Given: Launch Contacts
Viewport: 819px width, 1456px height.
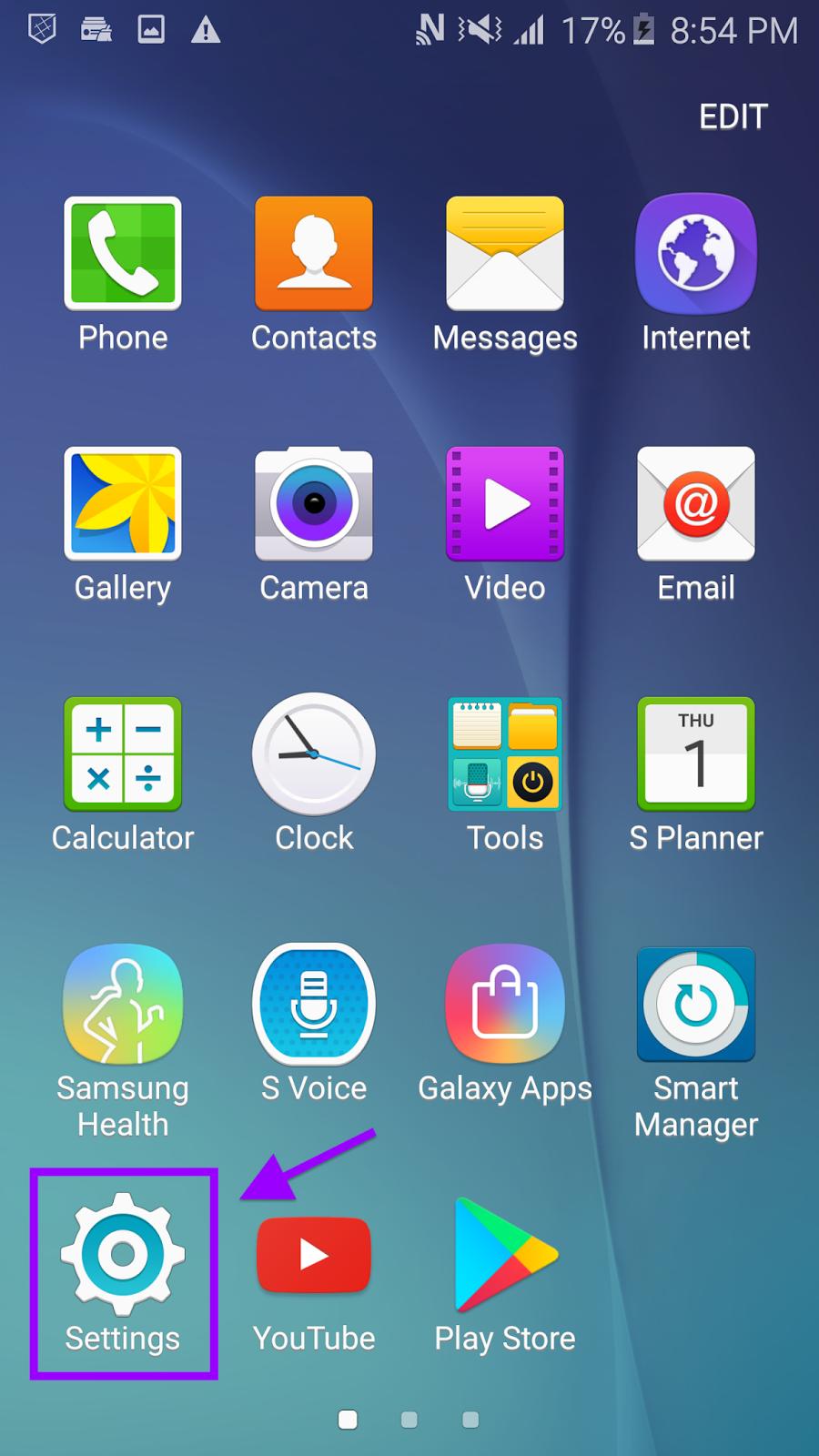Looking at the screenshot, I should point(314,255).
